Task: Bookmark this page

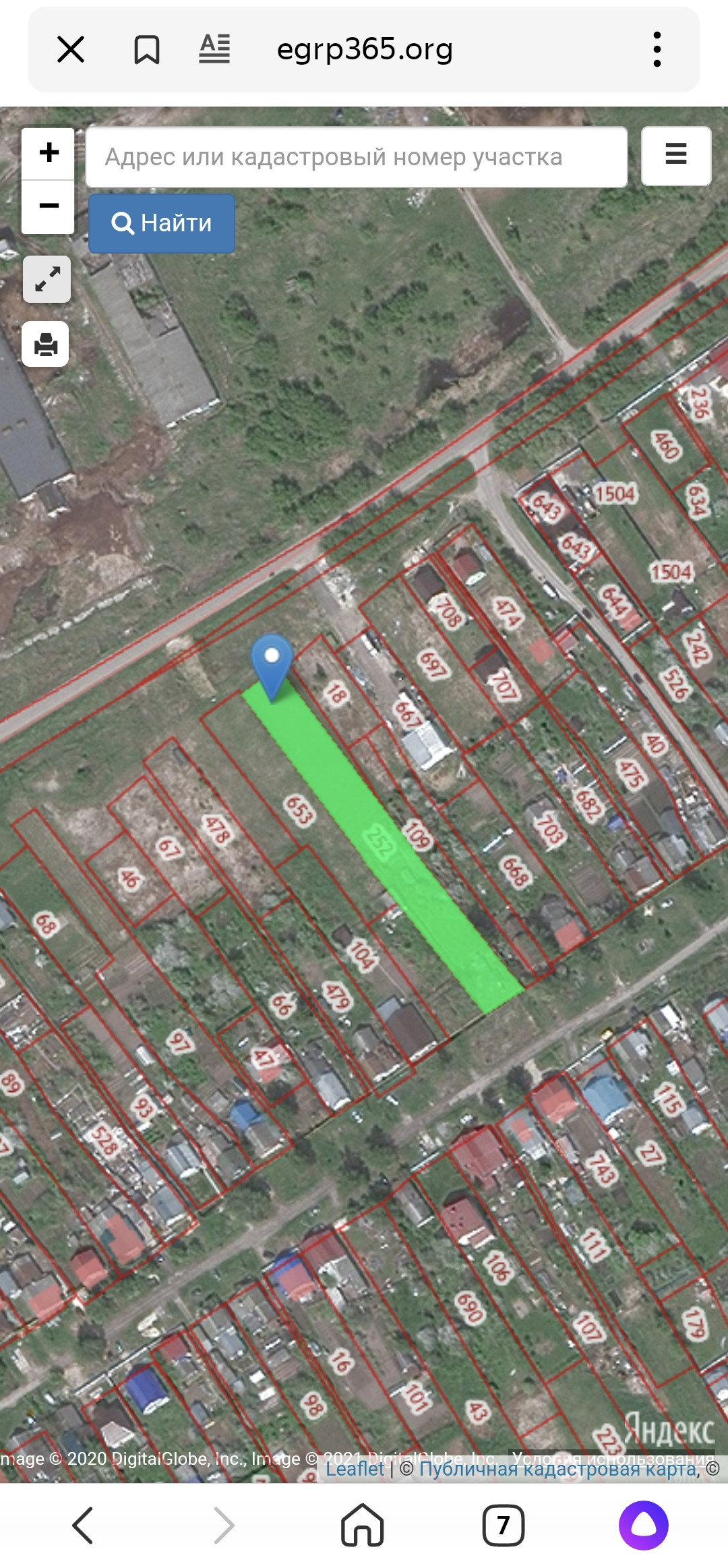Action: click(146, 49)
